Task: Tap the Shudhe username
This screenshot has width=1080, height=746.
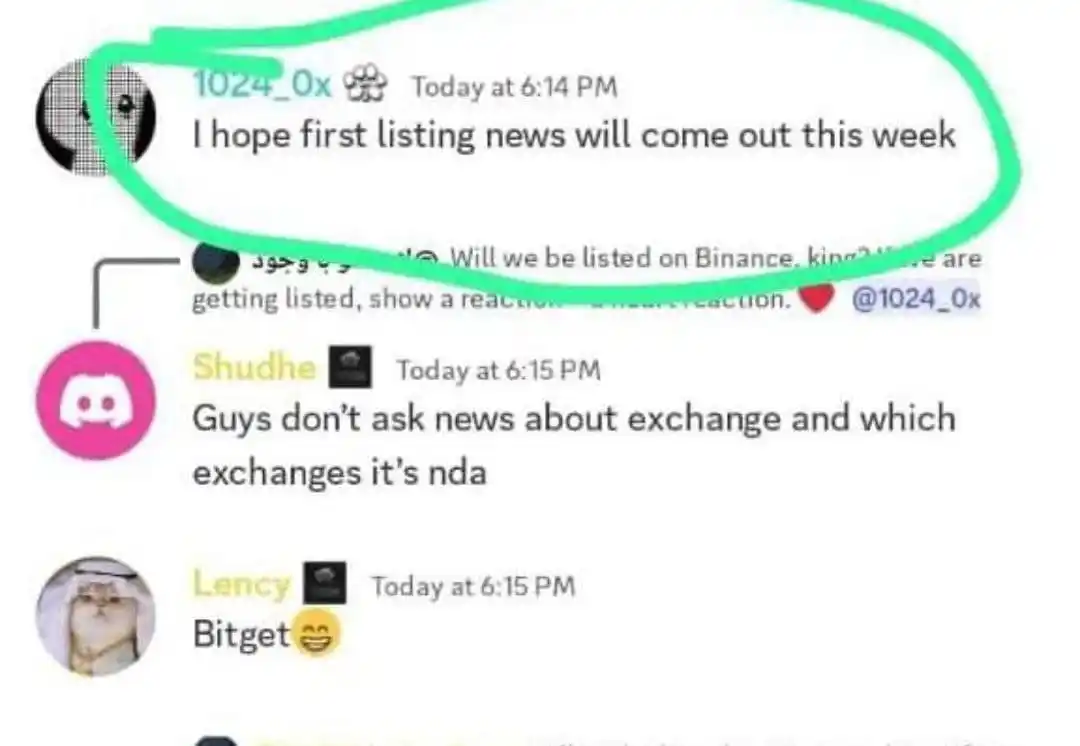Action: click(253, 368)
